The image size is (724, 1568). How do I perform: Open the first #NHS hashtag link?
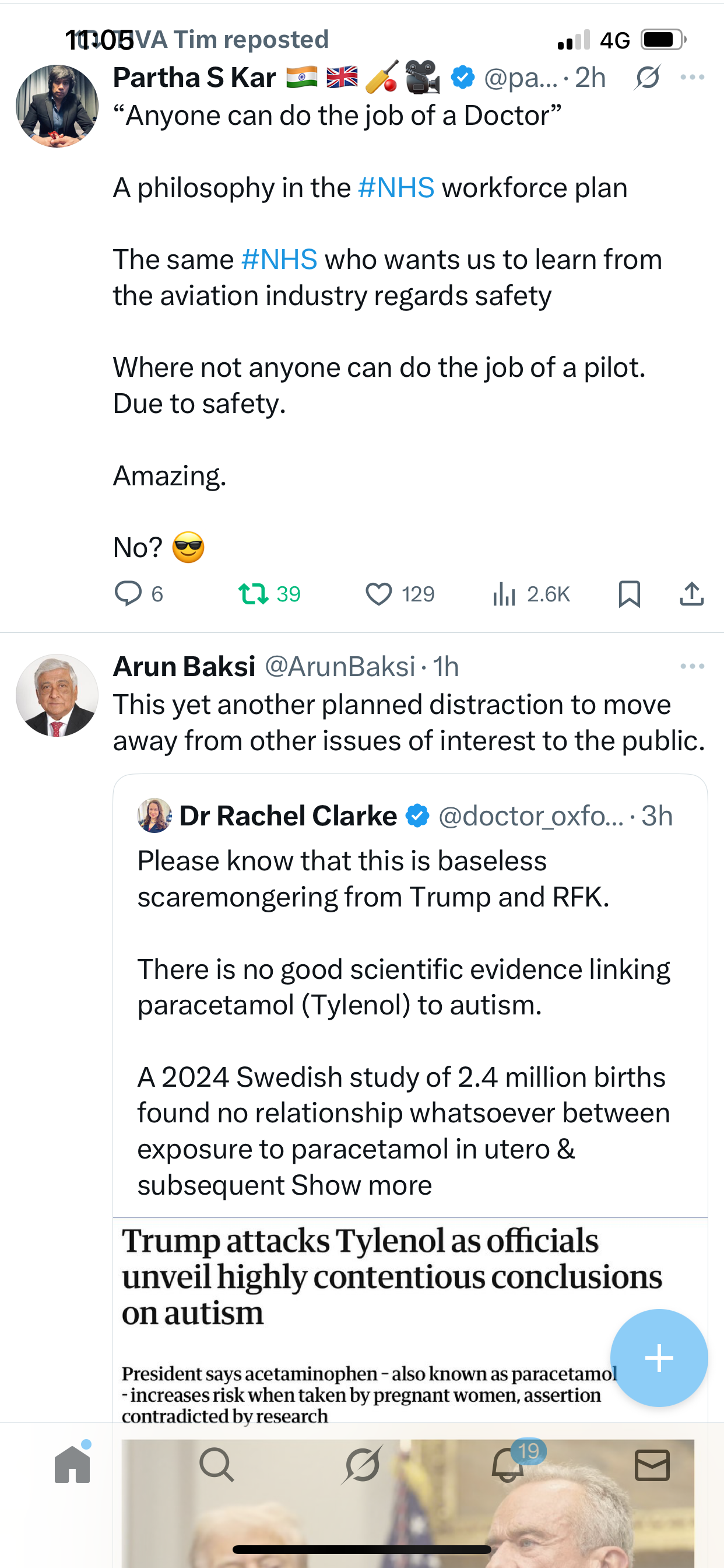396,187
